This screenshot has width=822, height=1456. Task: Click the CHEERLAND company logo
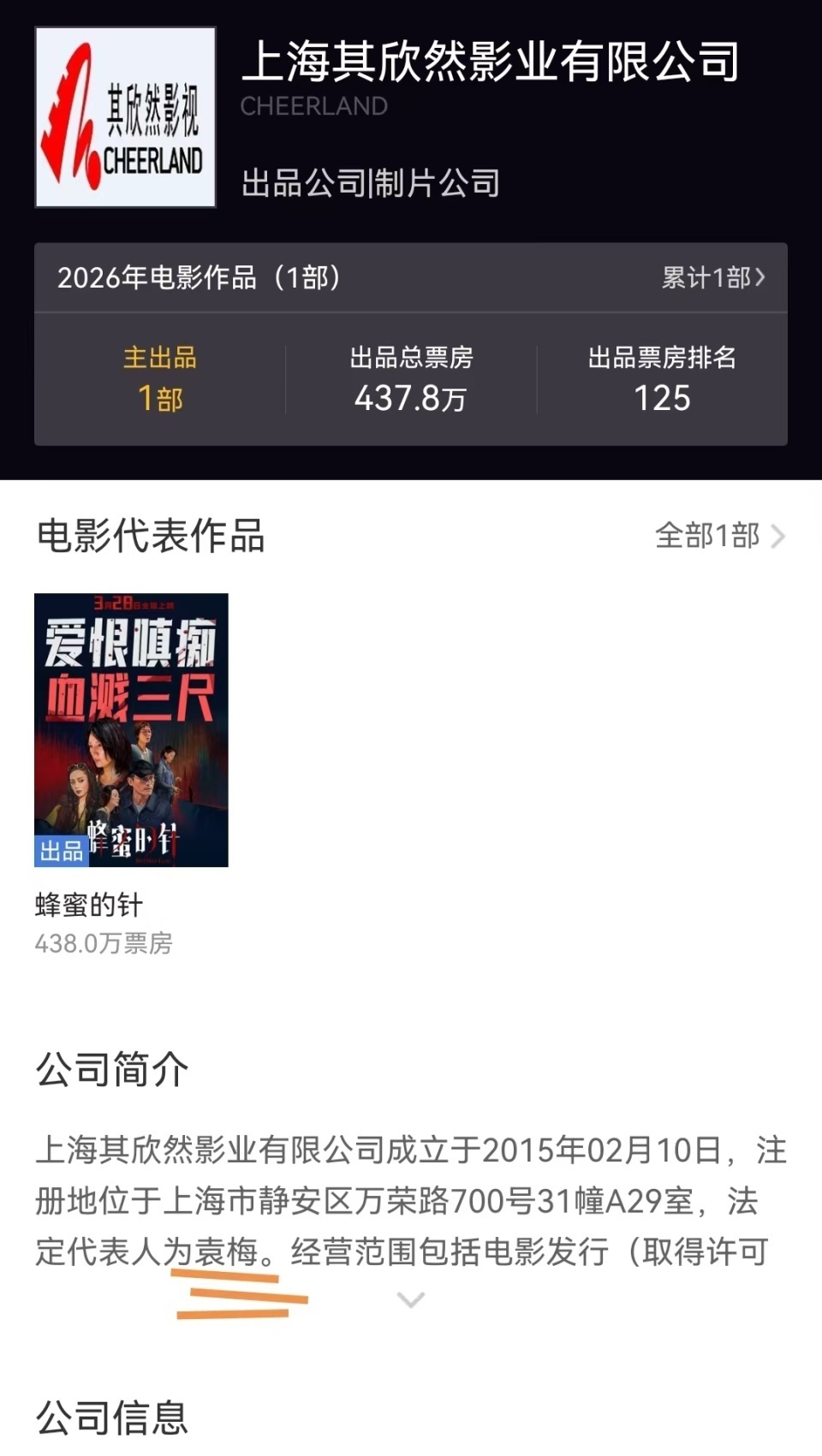(x=125, y=116)
